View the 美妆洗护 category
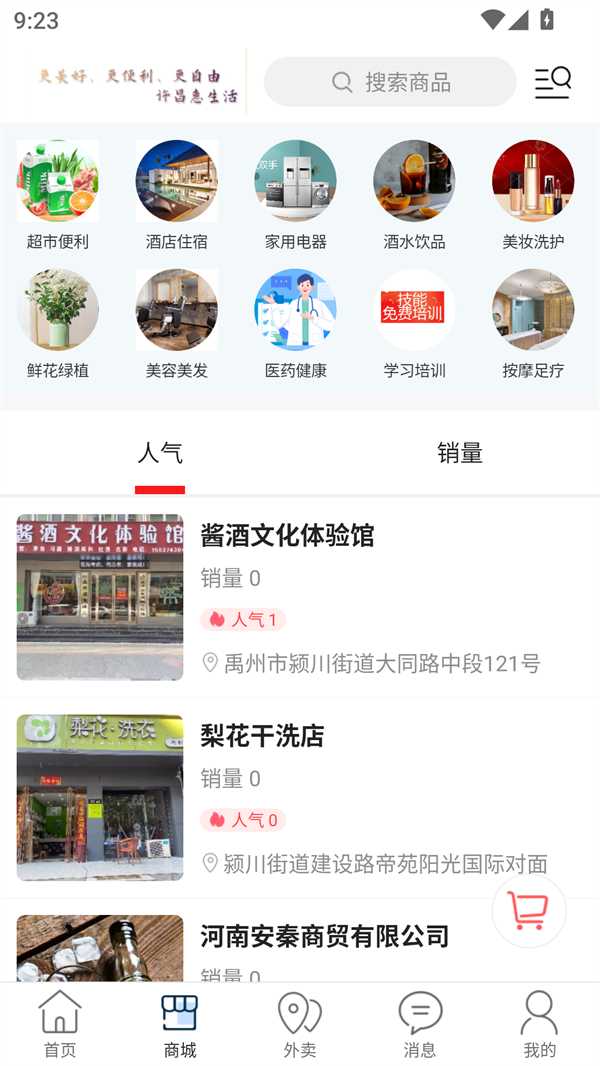Viewport: 600px width, 1066px height. point(533,194)
